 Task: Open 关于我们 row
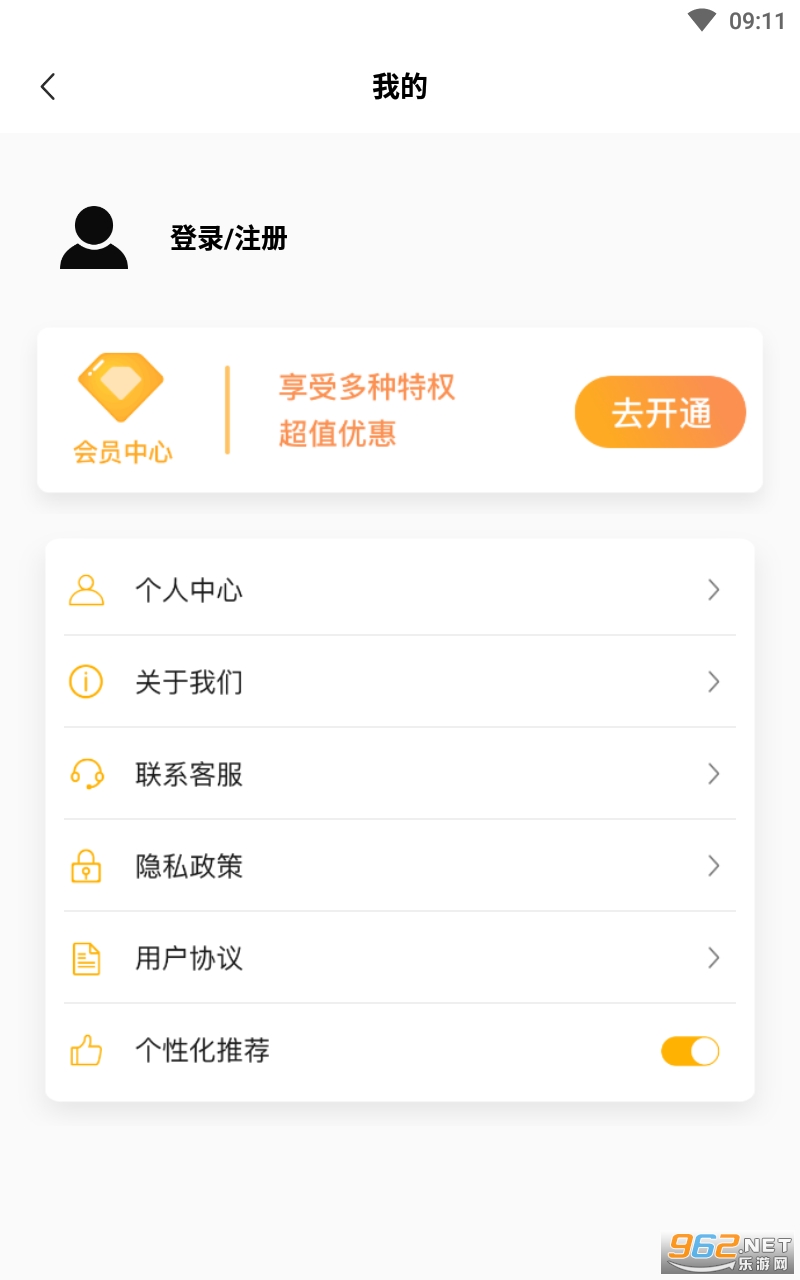(400, 682)
